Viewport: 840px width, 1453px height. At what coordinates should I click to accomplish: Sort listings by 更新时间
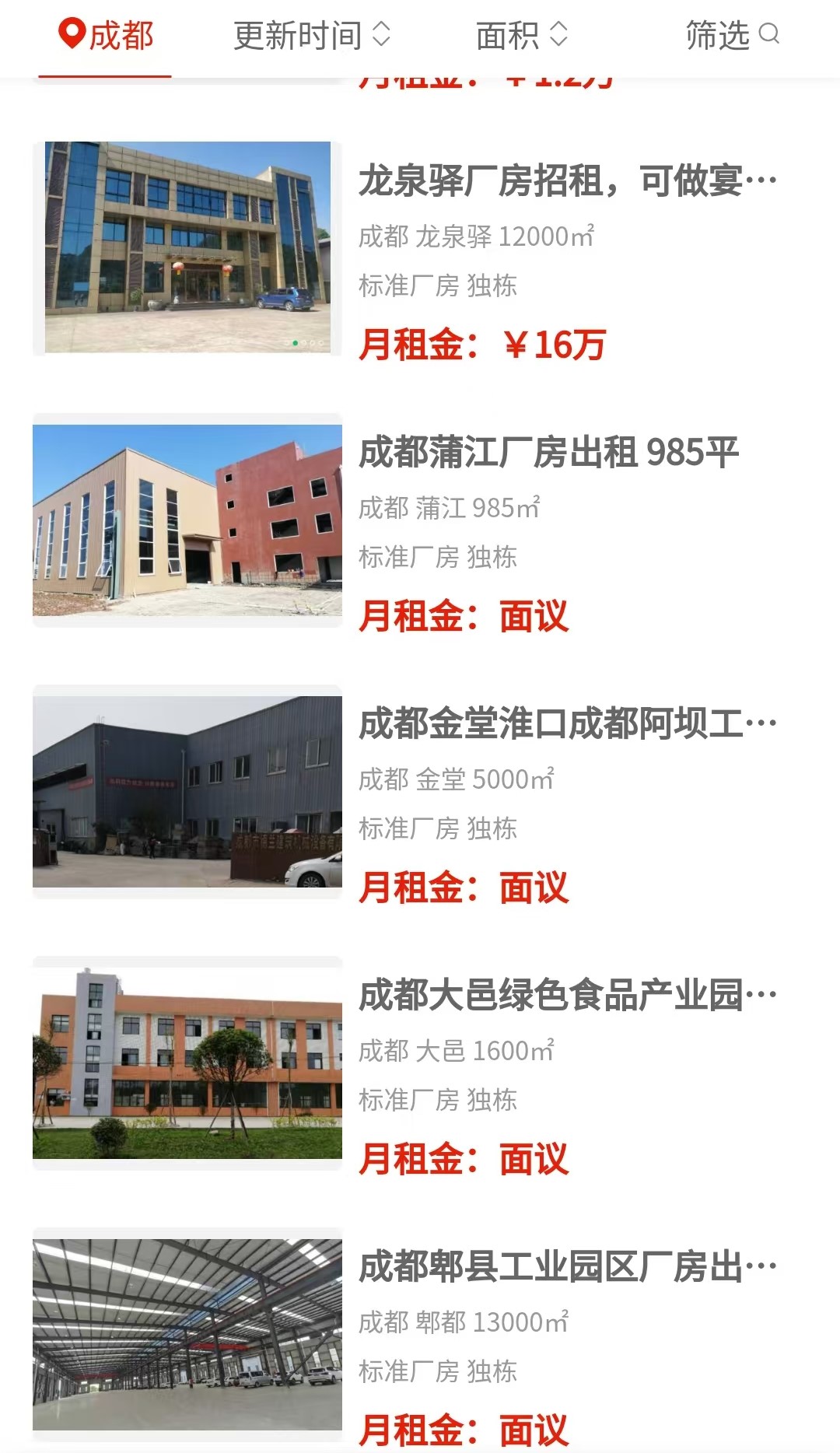(311, 35)
